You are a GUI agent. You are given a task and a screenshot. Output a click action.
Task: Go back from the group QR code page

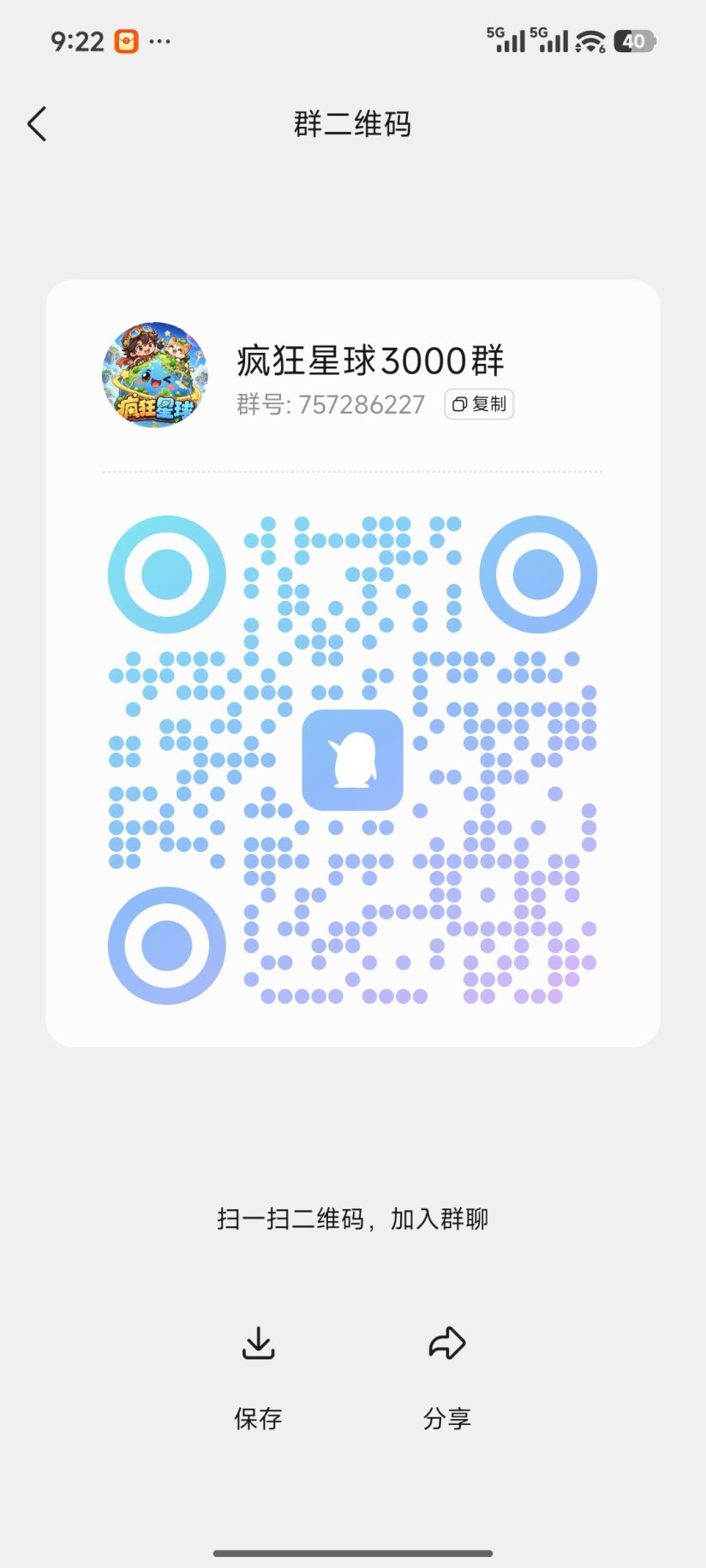coord(37,124)
